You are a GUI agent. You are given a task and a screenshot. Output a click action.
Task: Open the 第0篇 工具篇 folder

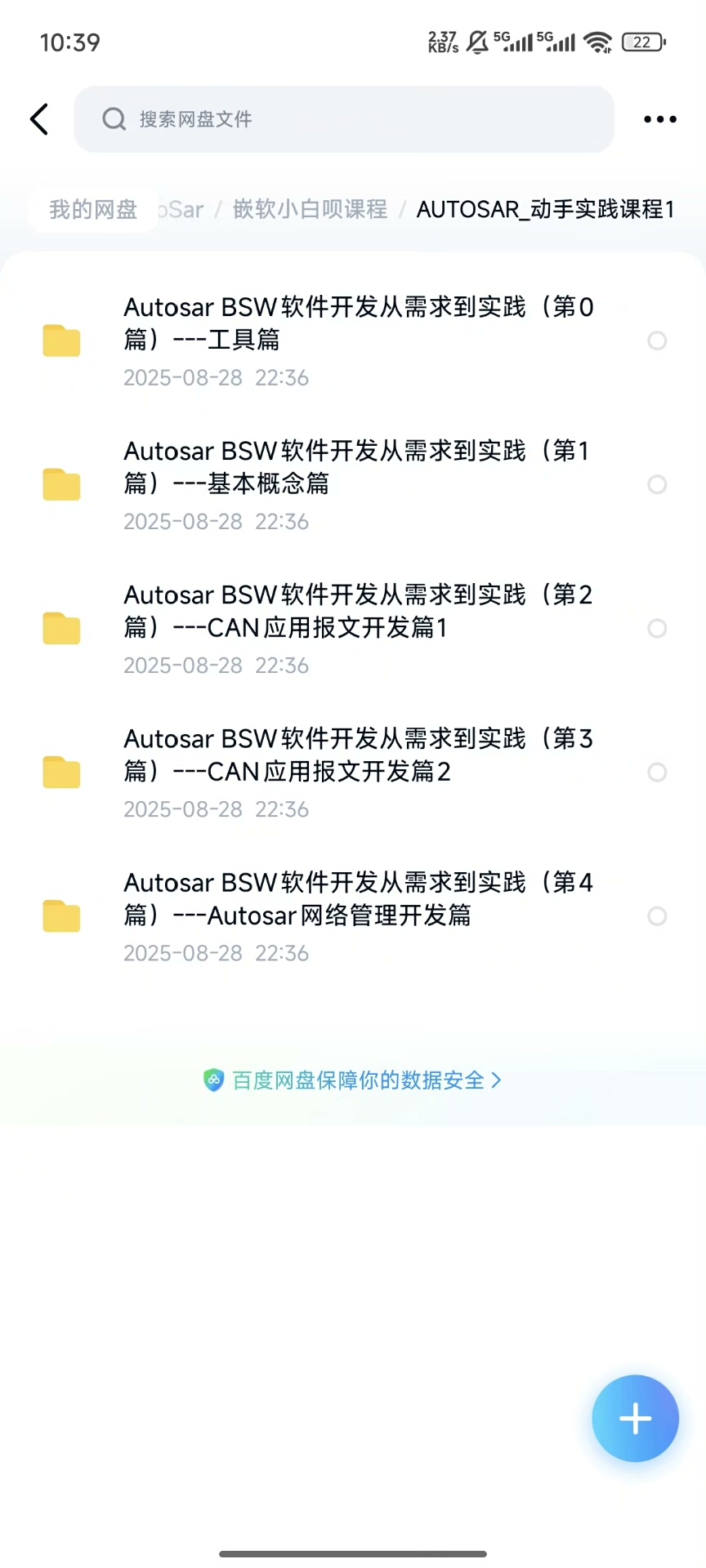point(358,323)
